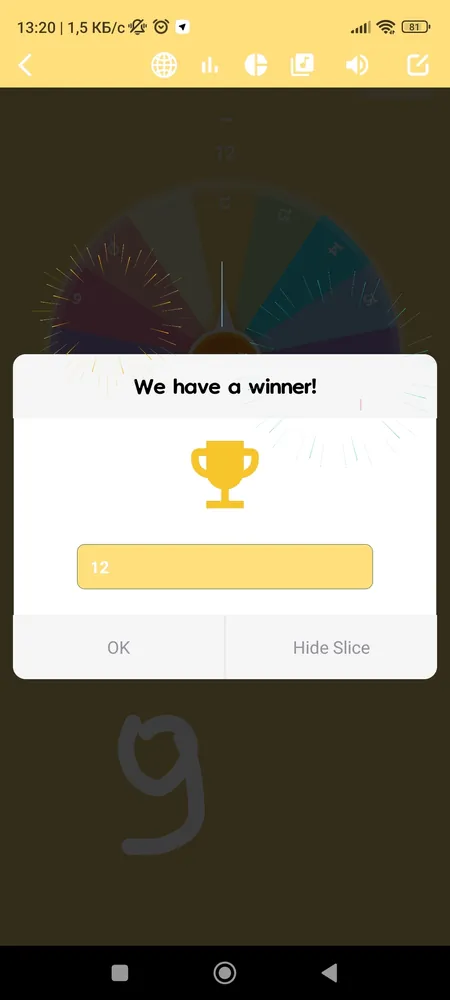The width and height of the screenshot is (450, 1000).
Task: Open the music library icon
Action: tap(302, 65)
